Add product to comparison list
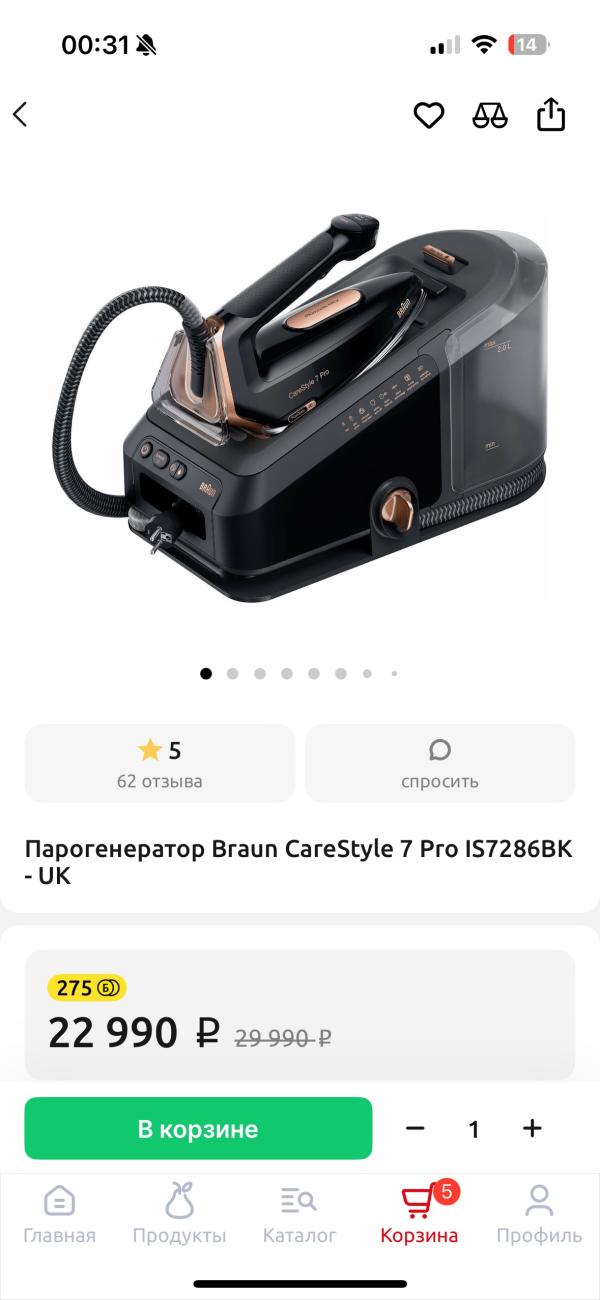Screen dimensions: 600x1300 [490, 115]
